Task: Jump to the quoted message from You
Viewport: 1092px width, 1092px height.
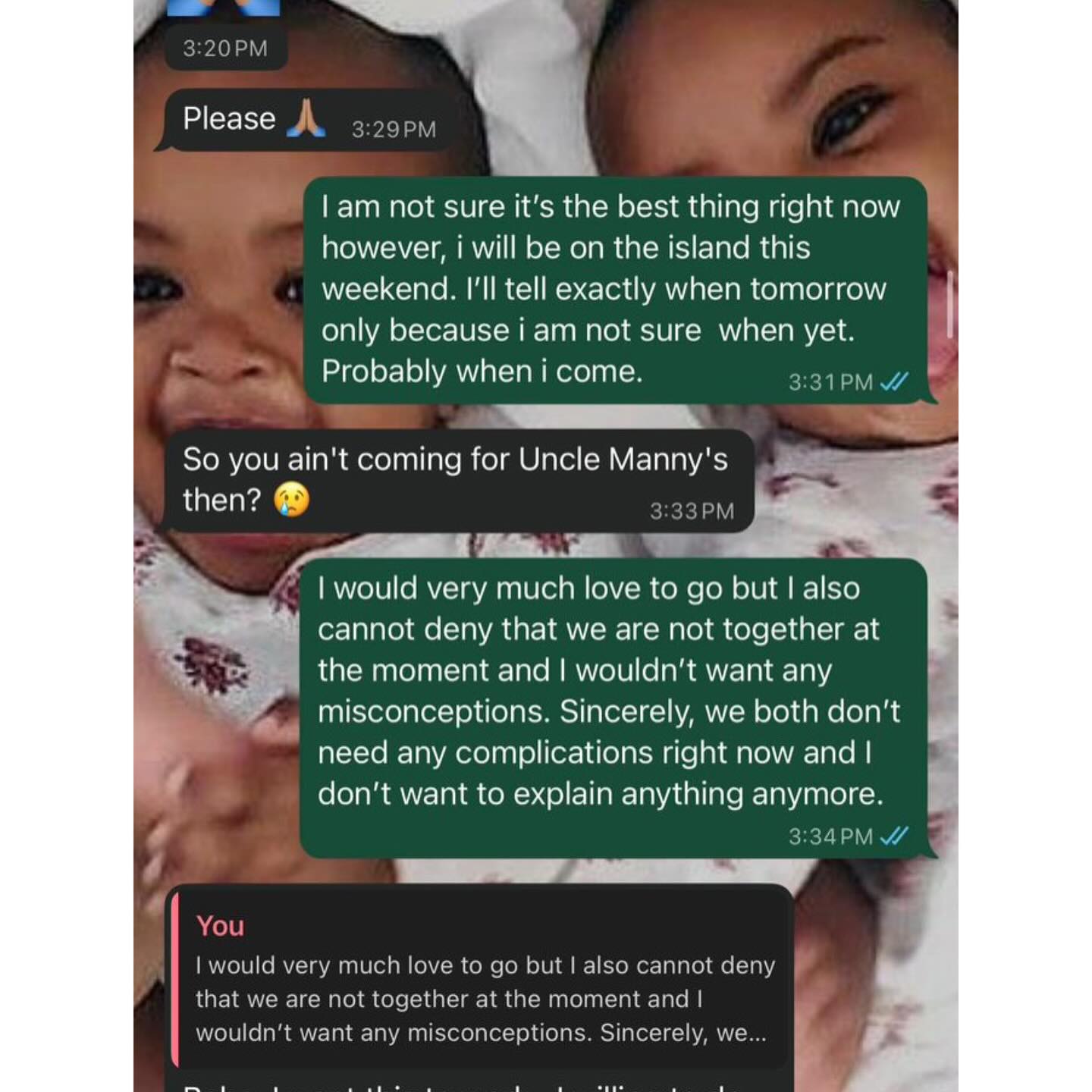Action: pyautogui.click(x=482, y=980)
